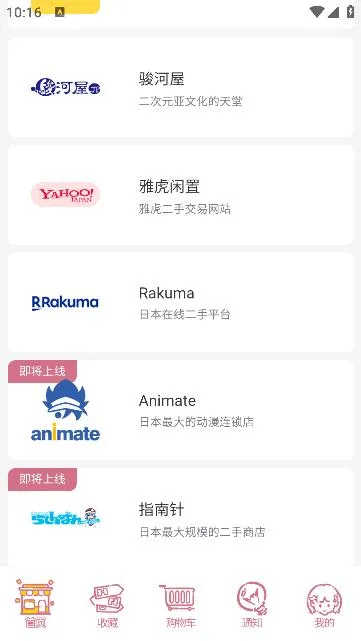Tap the Animate coming-soon card
This screenshot has width=361, height=641.
tap(180, 410)
